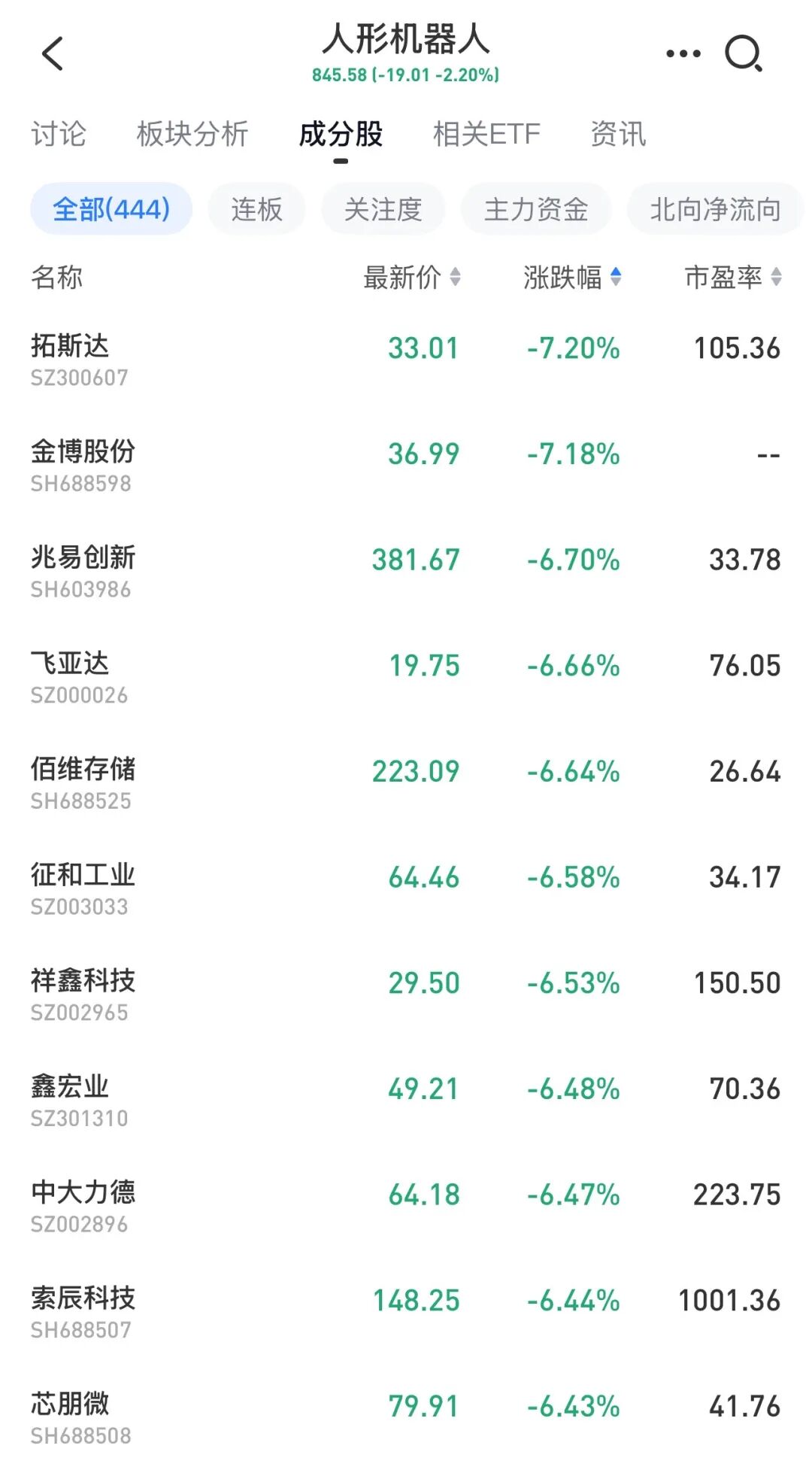Sort the list by 涨跌幅
The height and width of the screenshot is (1482, 812).
(573, 278)
